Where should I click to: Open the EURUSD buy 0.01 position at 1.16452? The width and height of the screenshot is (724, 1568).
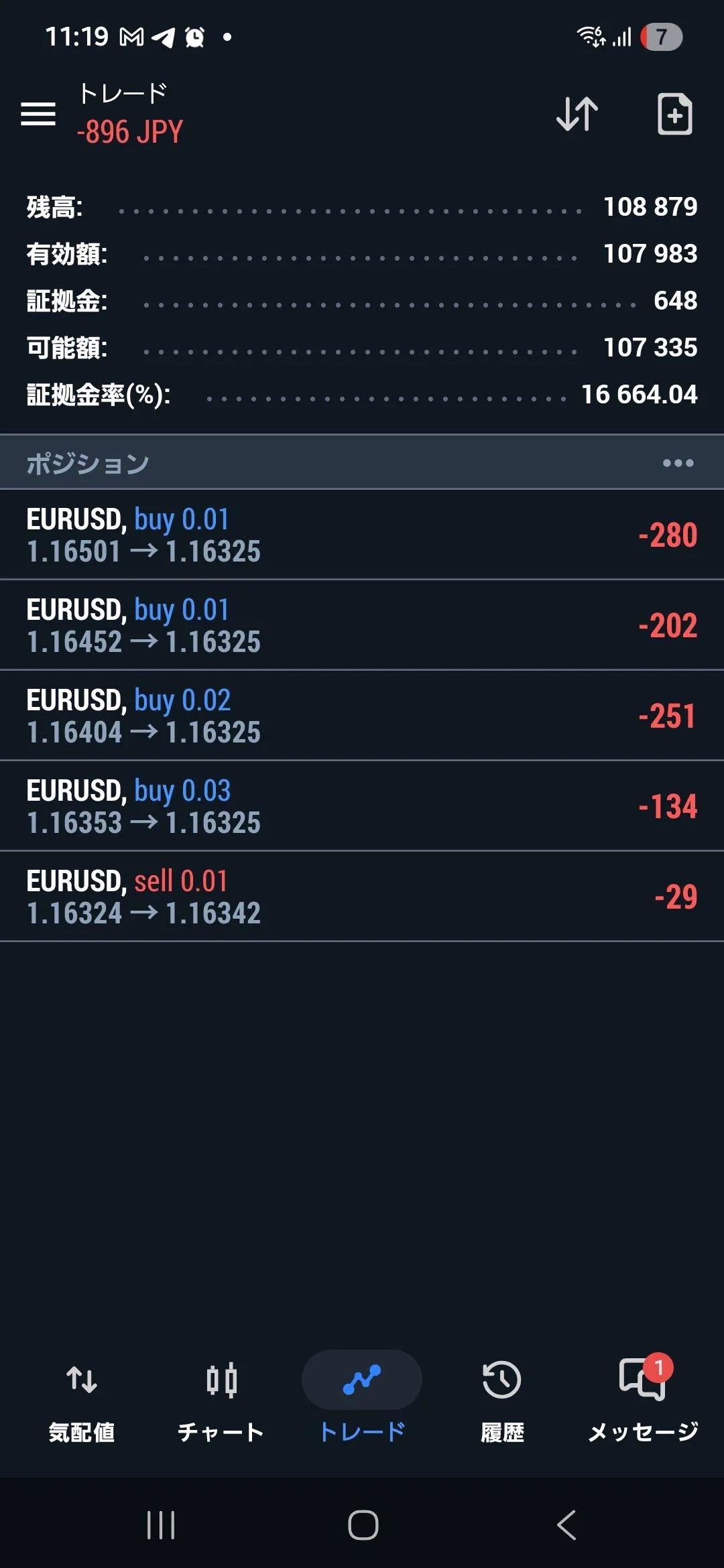(x=362, y=625)
